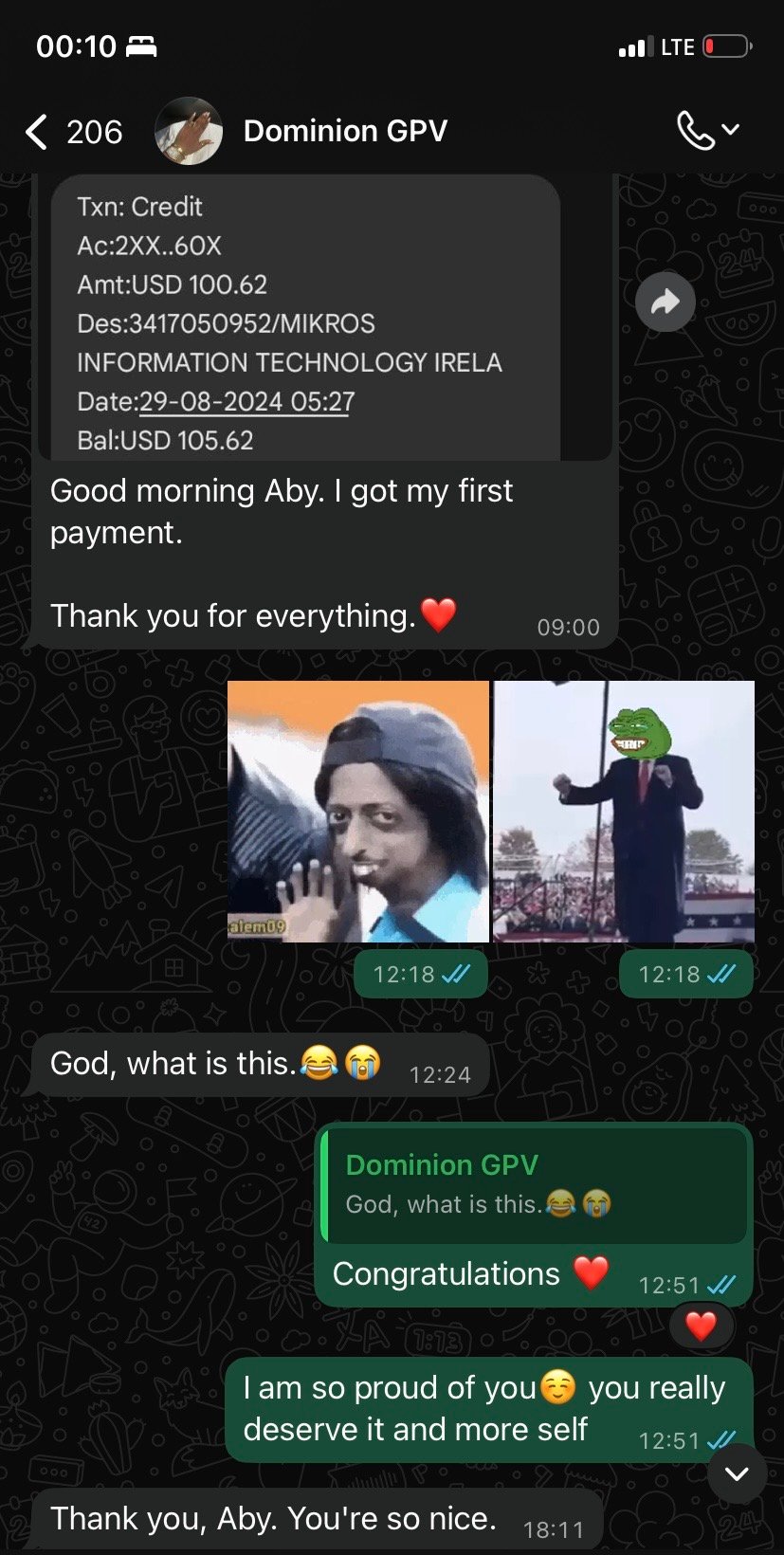The image size is (784, 1555).
Task: Tap the battery indicator
Action: [x=726, y=46]
